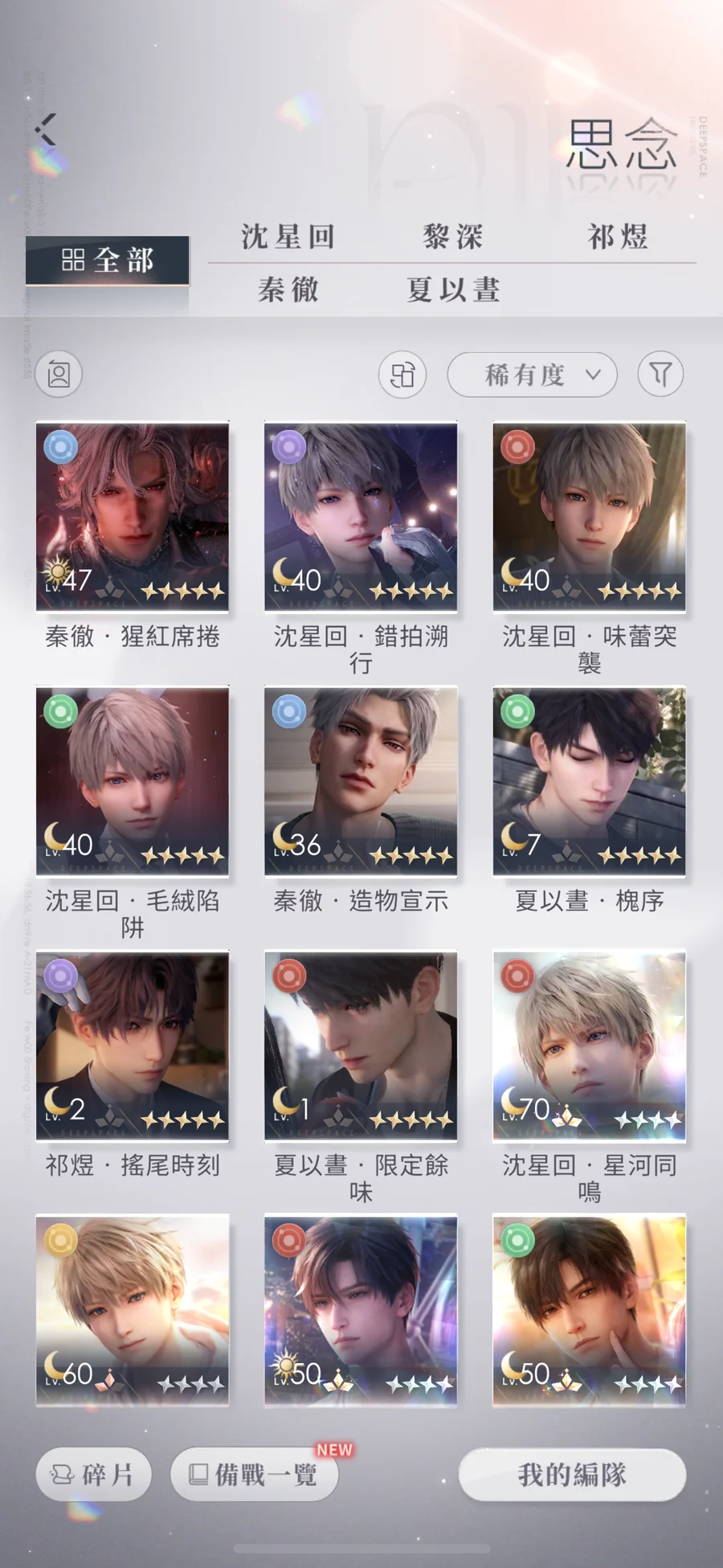Screen dimensions: 723x1568
Task: Switch to the 祁煜 tab
Action: click(618, 237)
